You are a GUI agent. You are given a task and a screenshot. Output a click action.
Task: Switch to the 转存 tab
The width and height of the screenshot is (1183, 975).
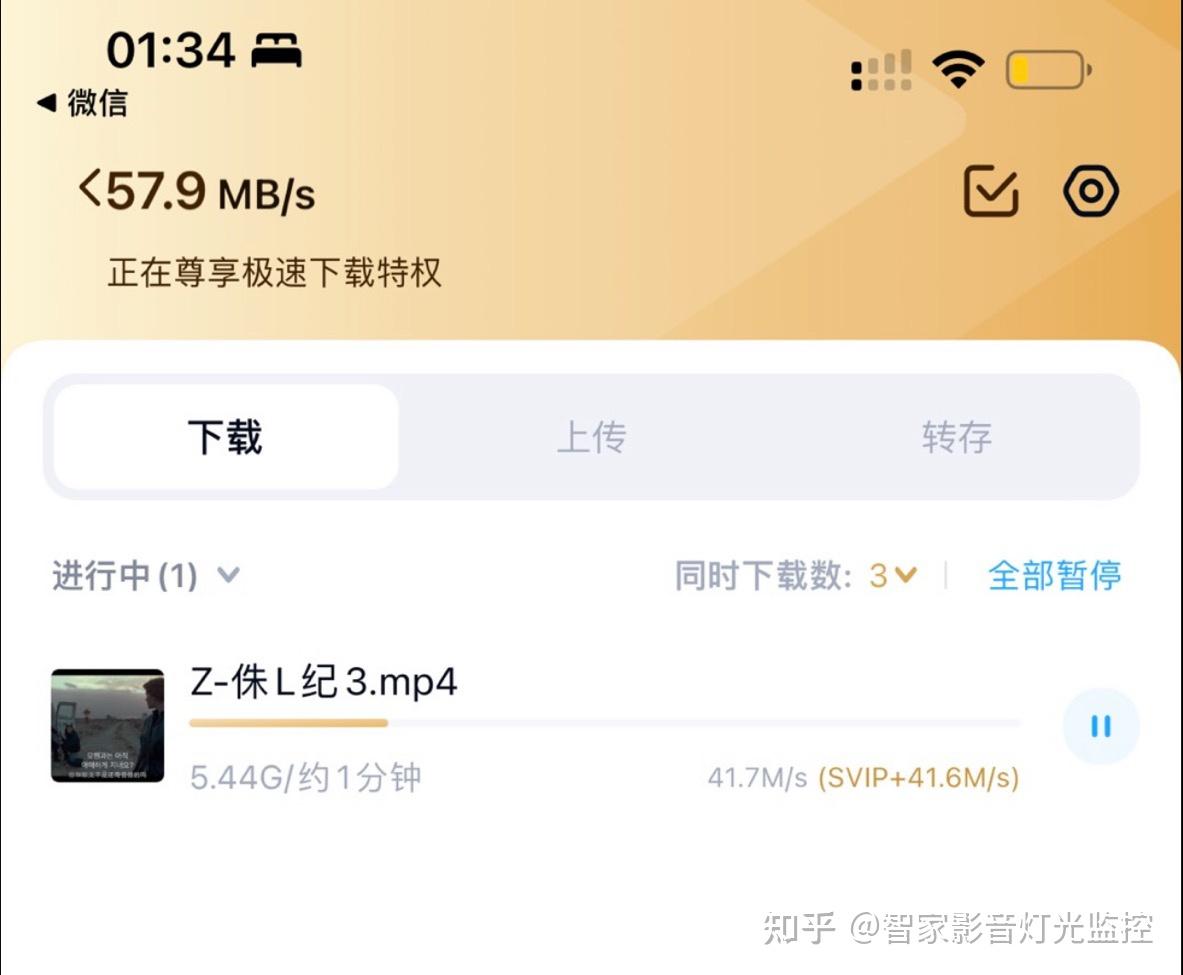[x=957, y=437]
